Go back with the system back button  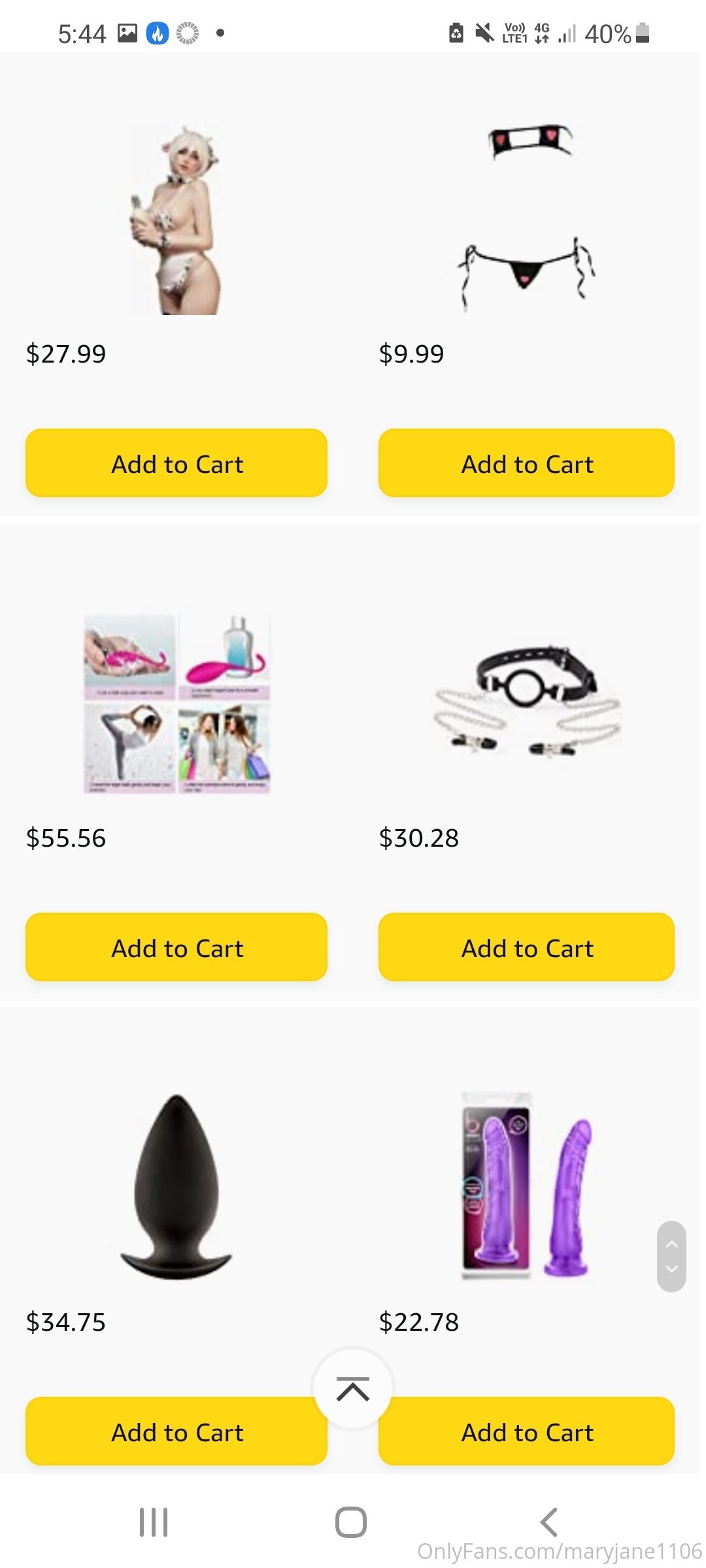[549, 1522]
